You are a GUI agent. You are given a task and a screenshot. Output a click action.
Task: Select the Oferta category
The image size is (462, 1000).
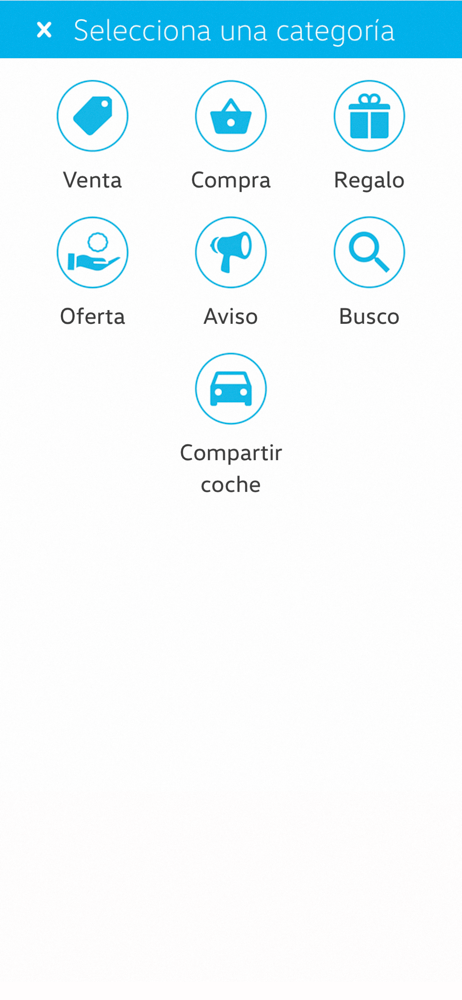click(93, 252)
